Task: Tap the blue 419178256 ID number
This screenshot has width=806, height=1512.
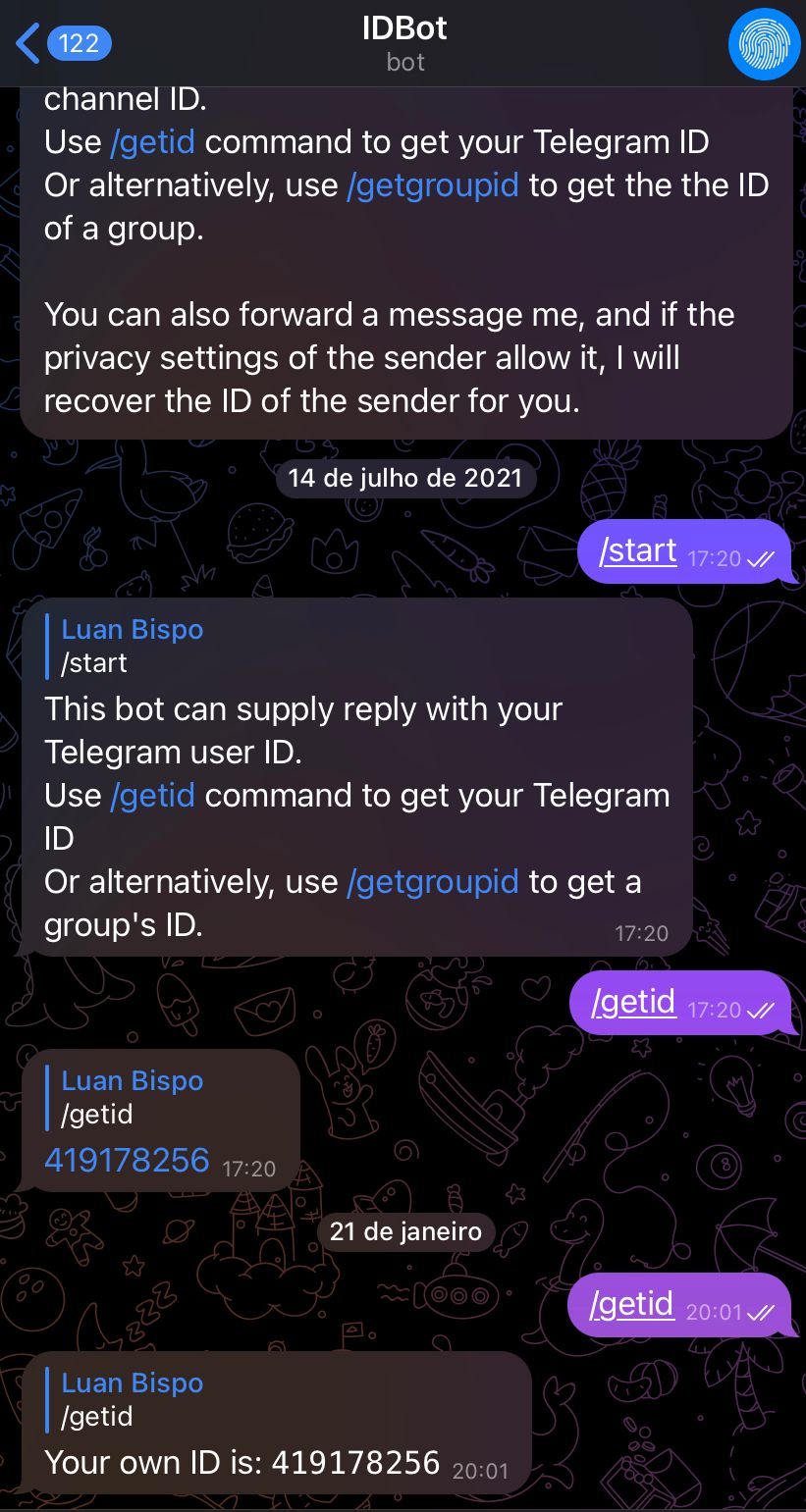Action: 127,1160
